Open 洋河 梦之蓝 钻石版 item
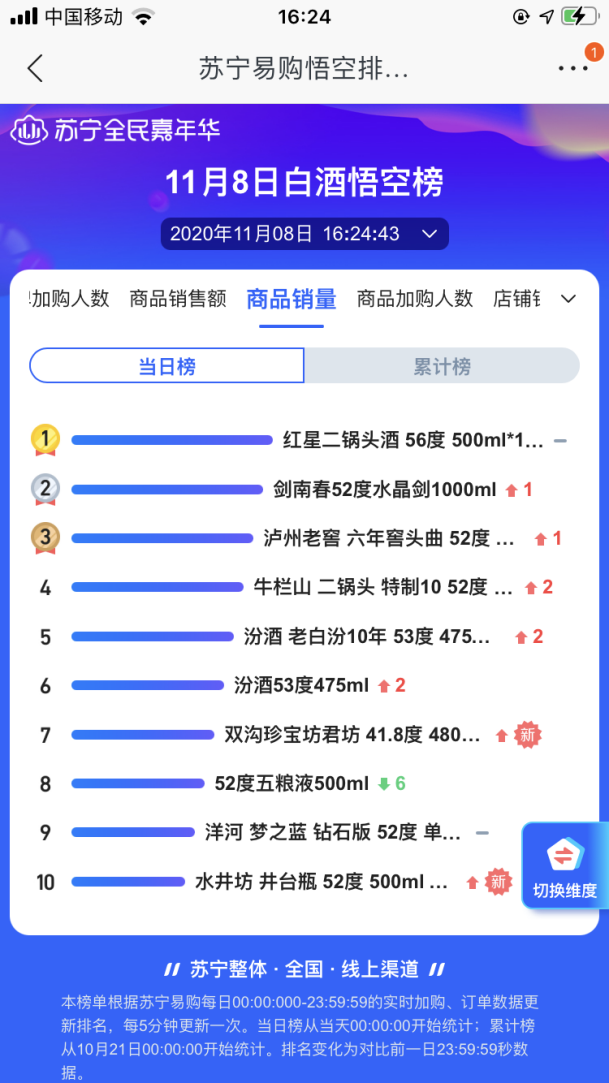This screenshot has height=1083, width=609. (x=333, y=832)
